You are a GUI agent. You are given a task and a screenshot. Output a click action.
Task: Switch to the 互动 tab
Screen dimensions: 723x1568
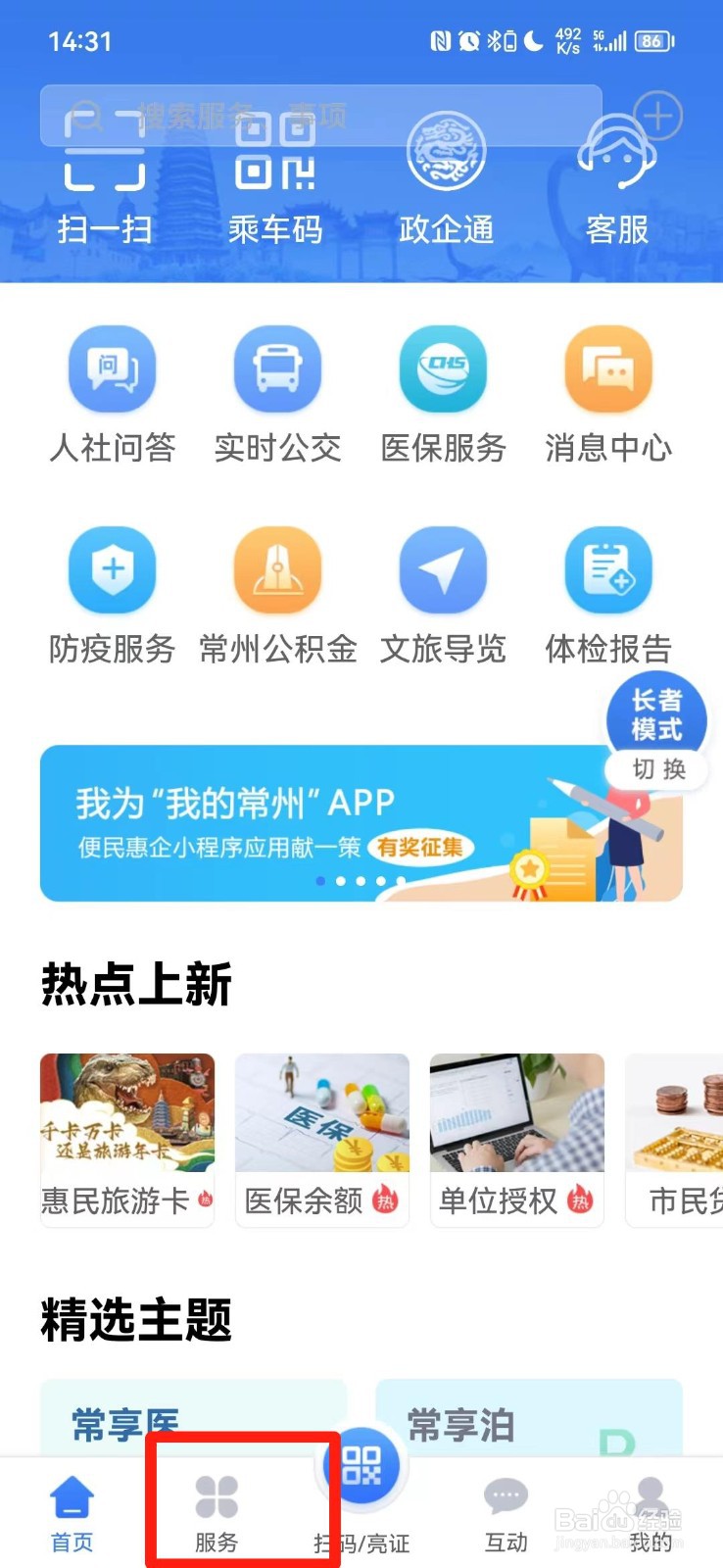(x=506, y=1509)
